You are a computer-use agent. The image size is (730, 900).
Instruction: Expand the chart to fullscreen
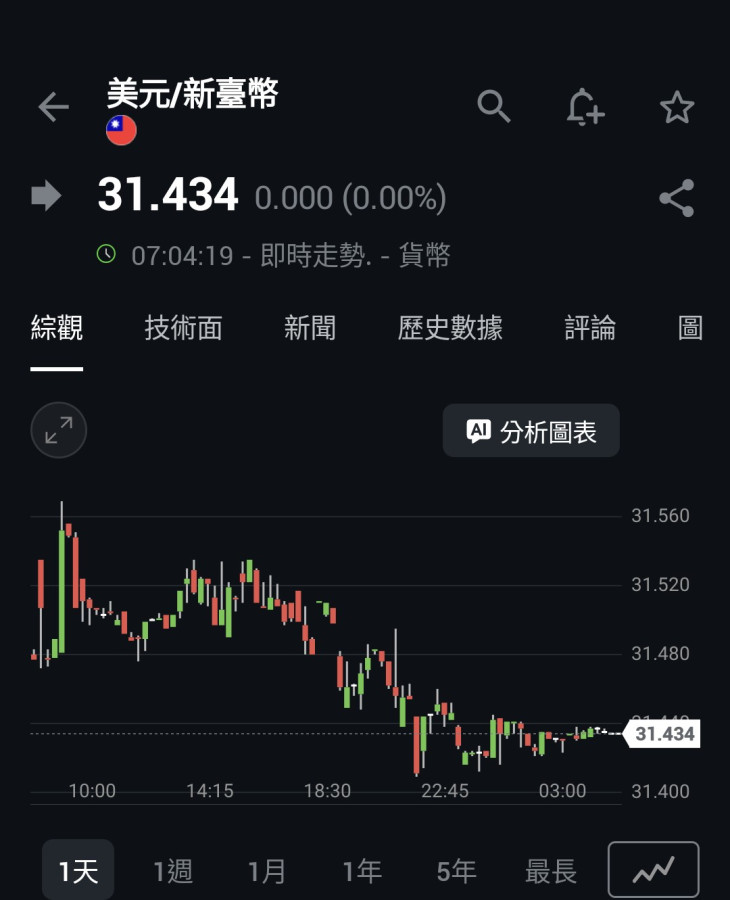point(59,431)
